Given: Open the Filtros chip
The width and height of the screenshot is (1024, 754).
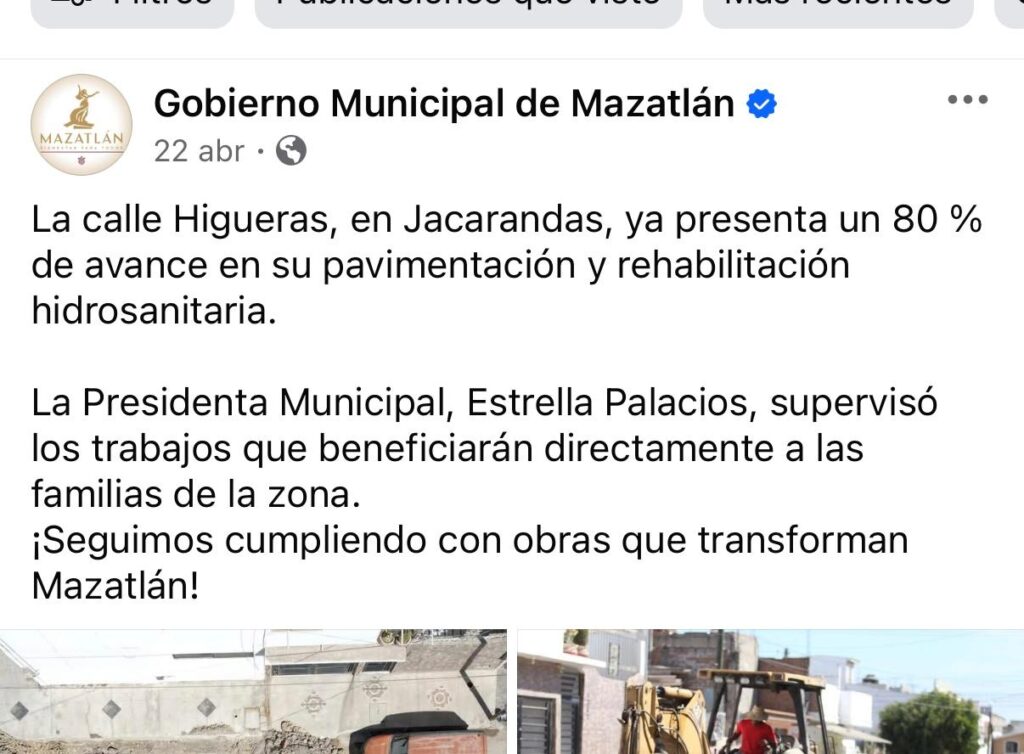Looking at the screenshot, I should pyautogui.click(x=132, y=10).
